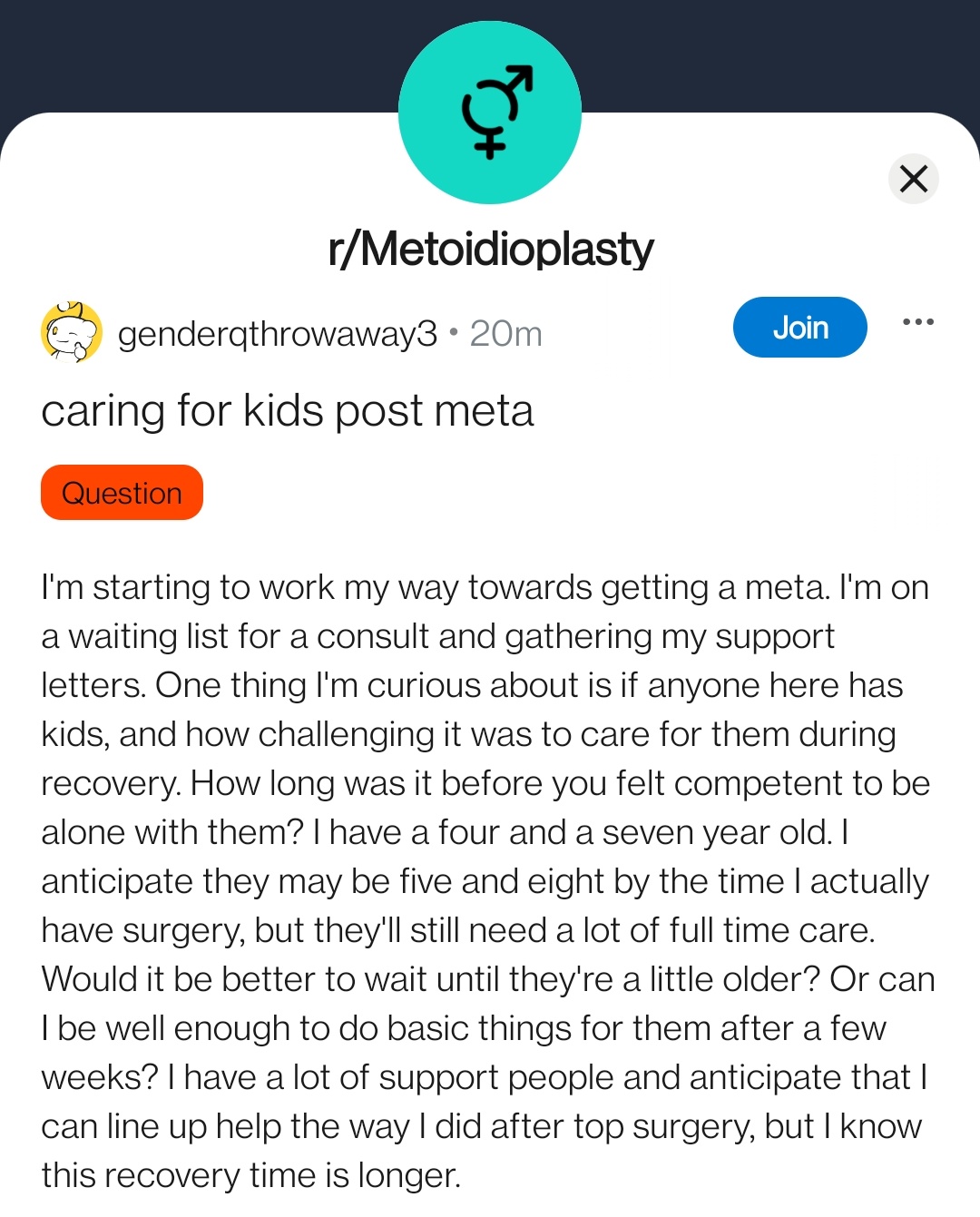Join the r/Metoidioplasty community

pos(799,328)
